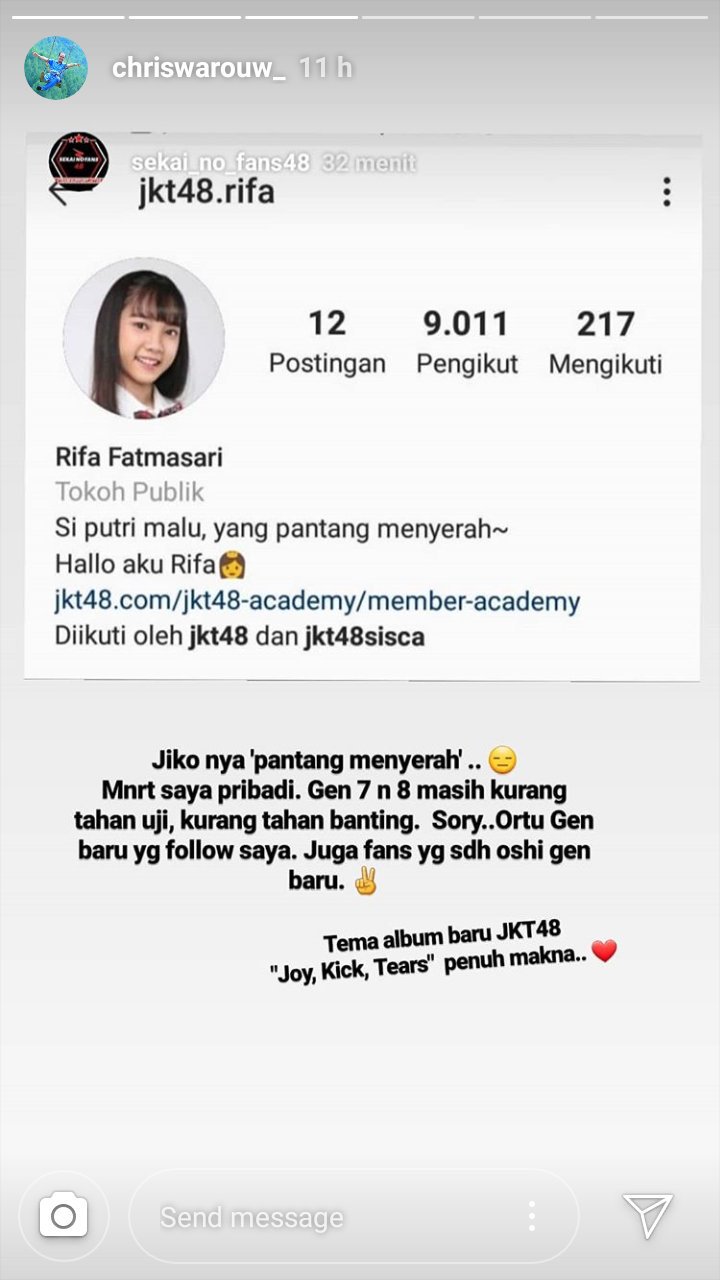
Task: Tap chriswarouw_ profile picture
Action: coord(56,68)
